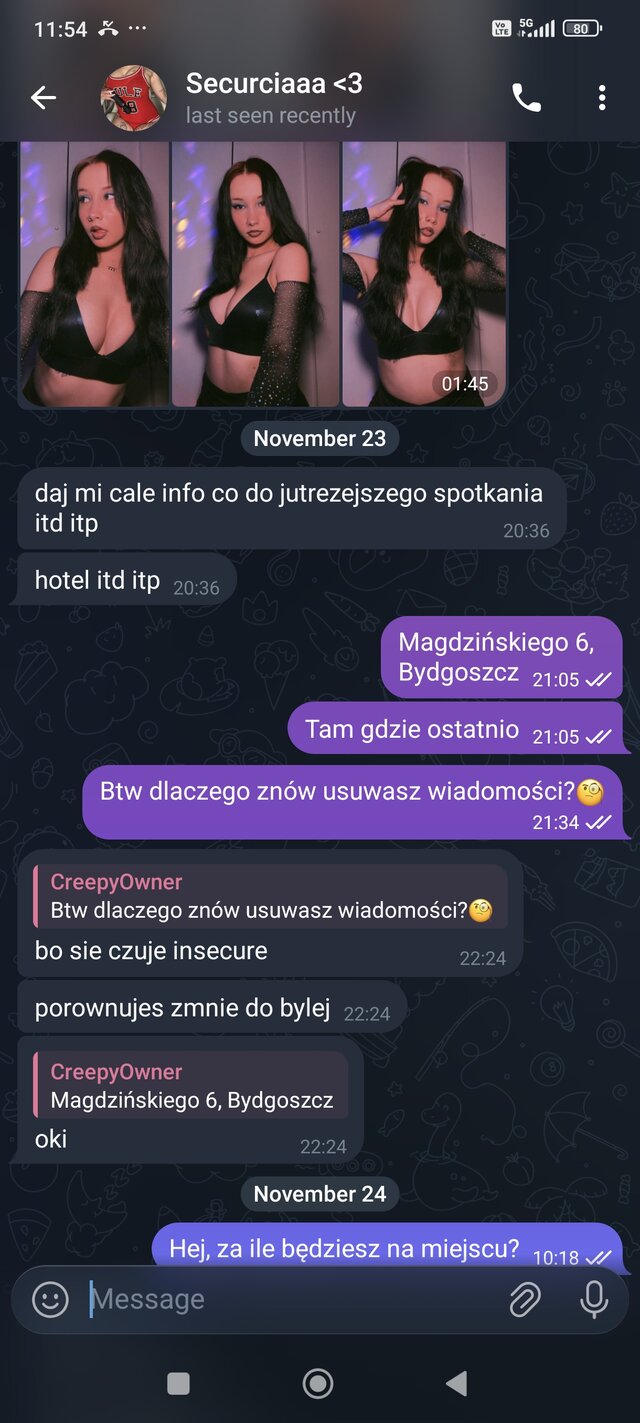Open the first photo in the album
Viewport: 640px width, 1423px height.
pyautogui.click(x=93, y=273)
